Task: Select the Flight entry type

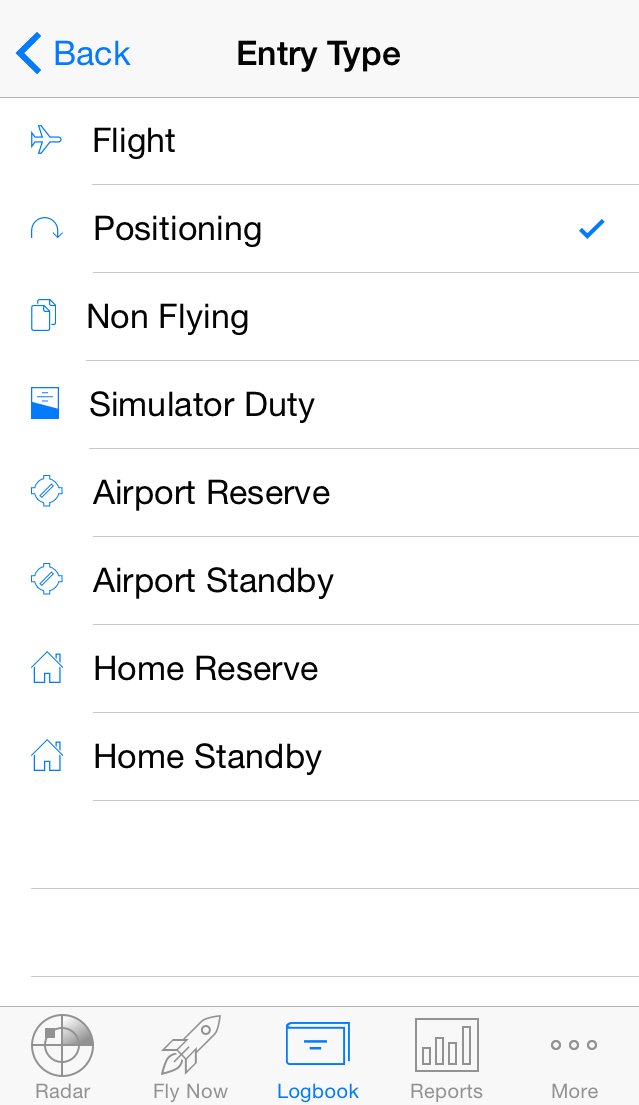Action: 319,141
